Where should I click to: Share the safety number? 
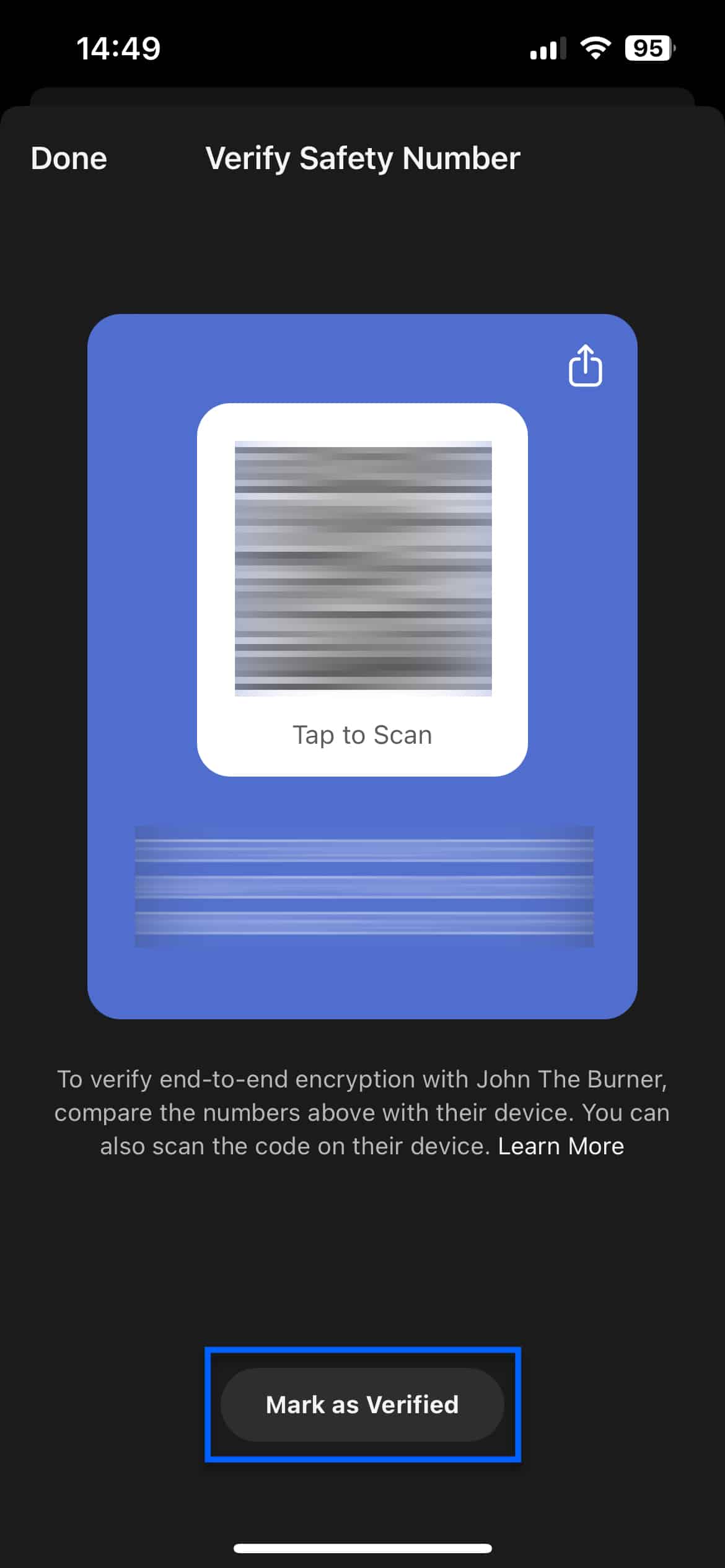[x=585, y=365]
